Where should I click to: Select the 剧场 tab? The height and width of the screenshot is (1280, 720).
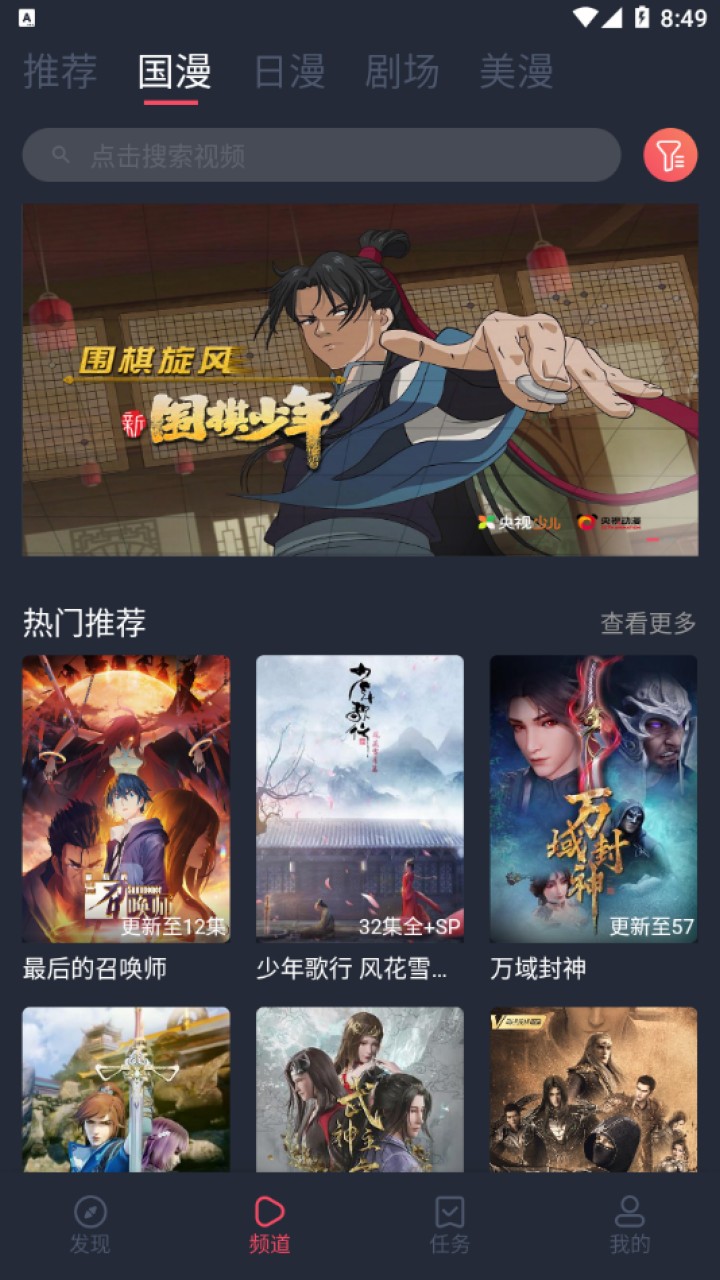pos(402,72)
